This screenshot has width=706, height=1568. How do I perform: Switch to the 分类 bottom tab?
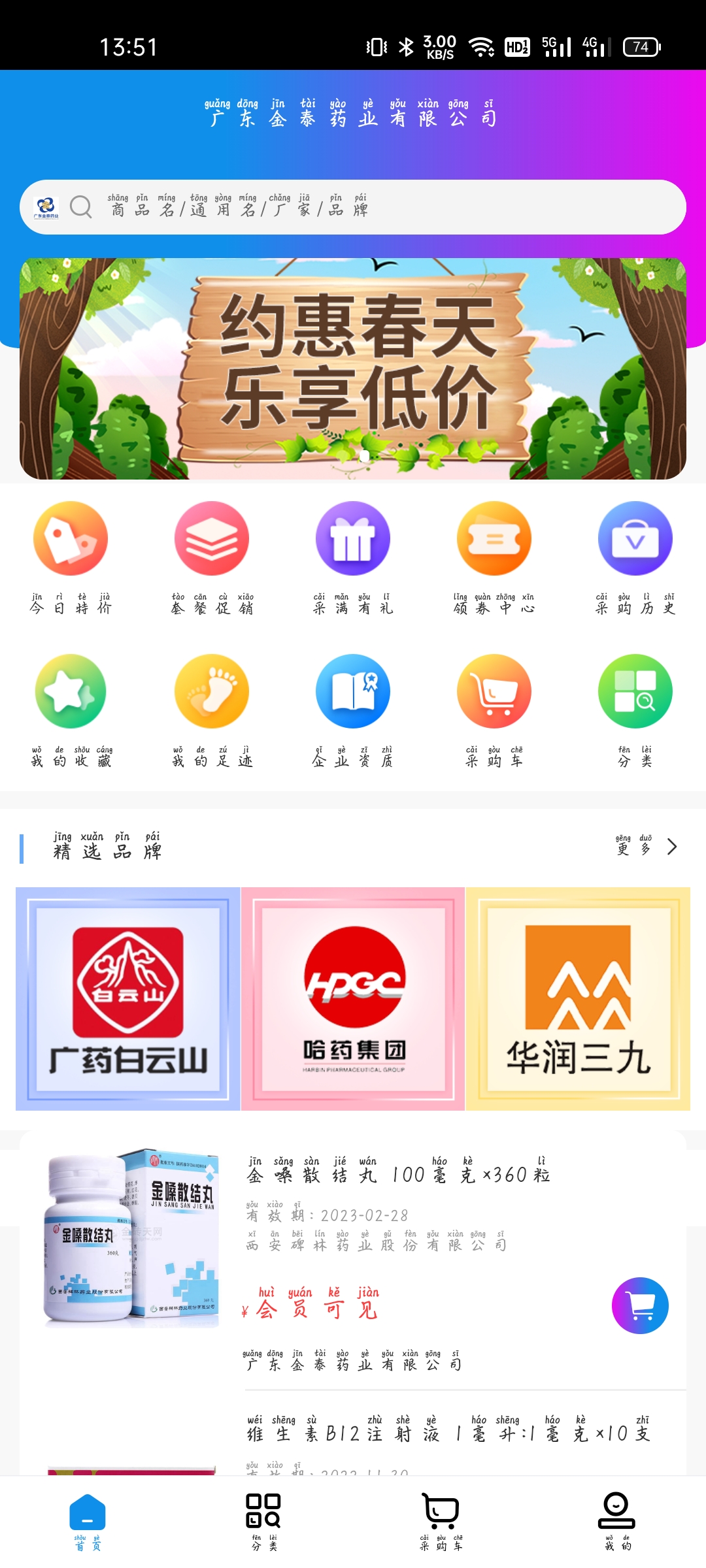click(x=263, y=1522)
